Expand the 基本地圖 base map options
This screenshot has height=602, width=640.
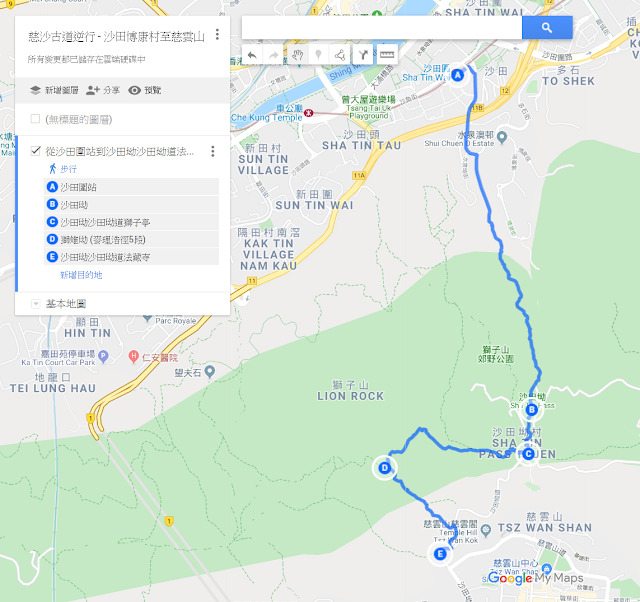click(36, 304)
